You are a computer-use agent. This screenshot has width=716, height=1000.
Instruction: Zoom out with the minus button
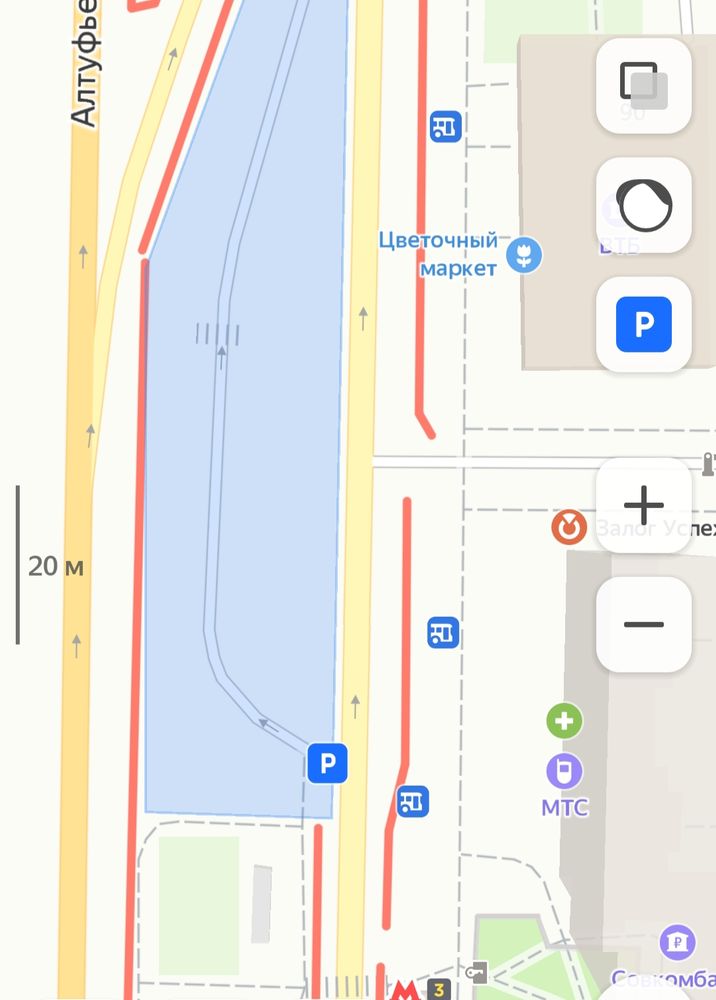[643, 624]
